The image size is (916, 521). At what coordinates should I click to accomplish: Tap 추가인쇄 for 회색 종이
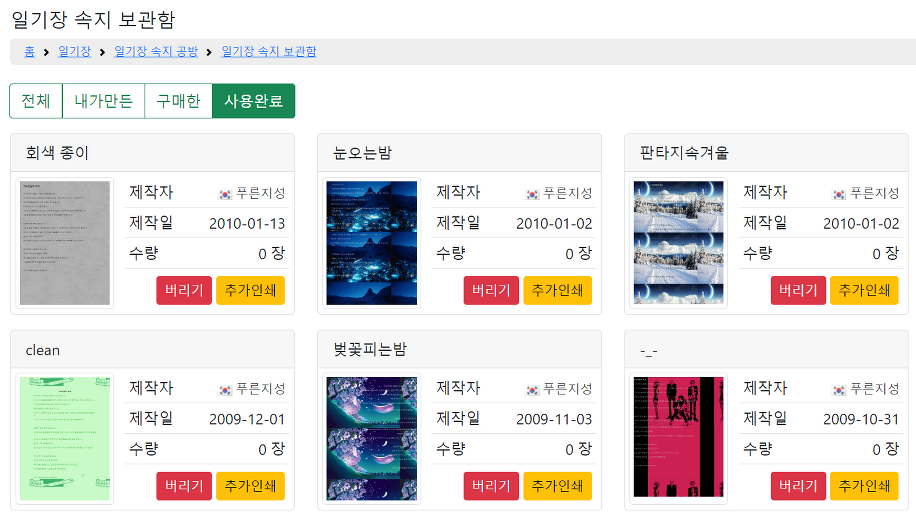[250, 291]
